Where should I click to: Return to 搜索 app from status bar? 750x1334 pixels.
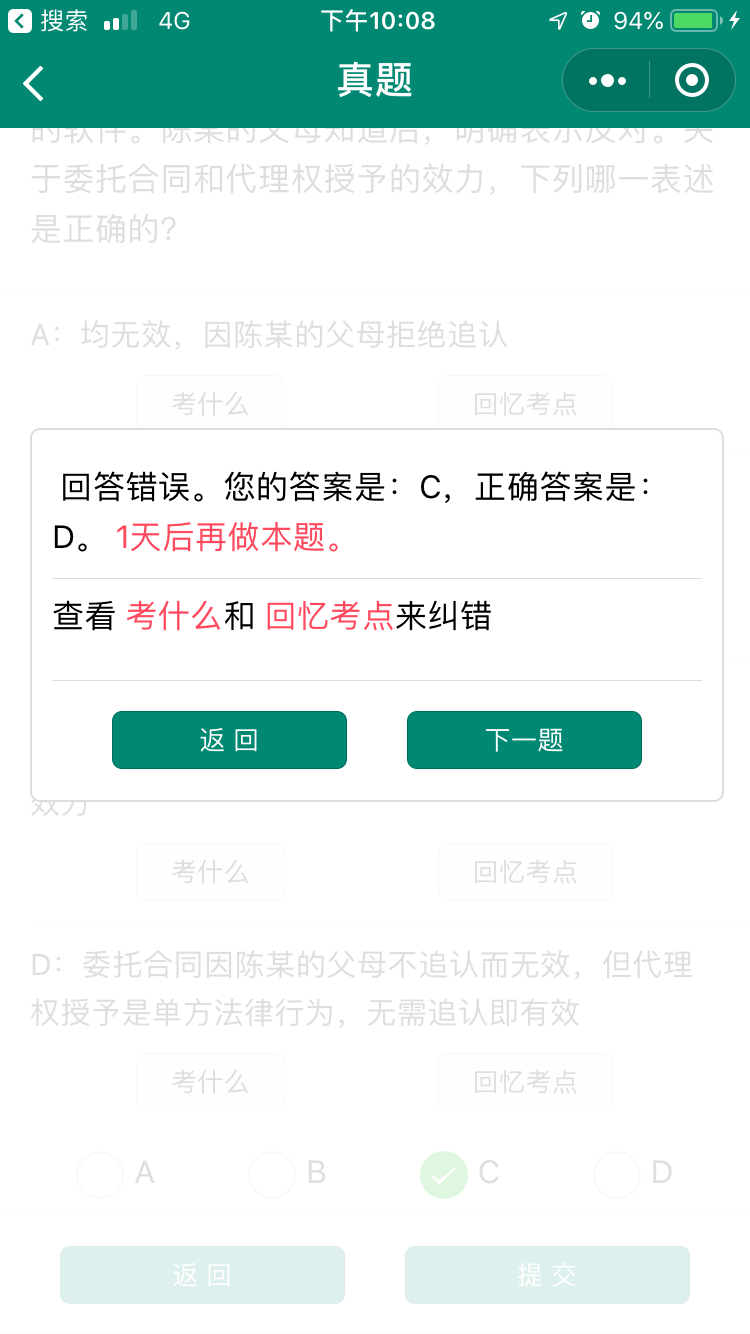[x=48, y=20]
